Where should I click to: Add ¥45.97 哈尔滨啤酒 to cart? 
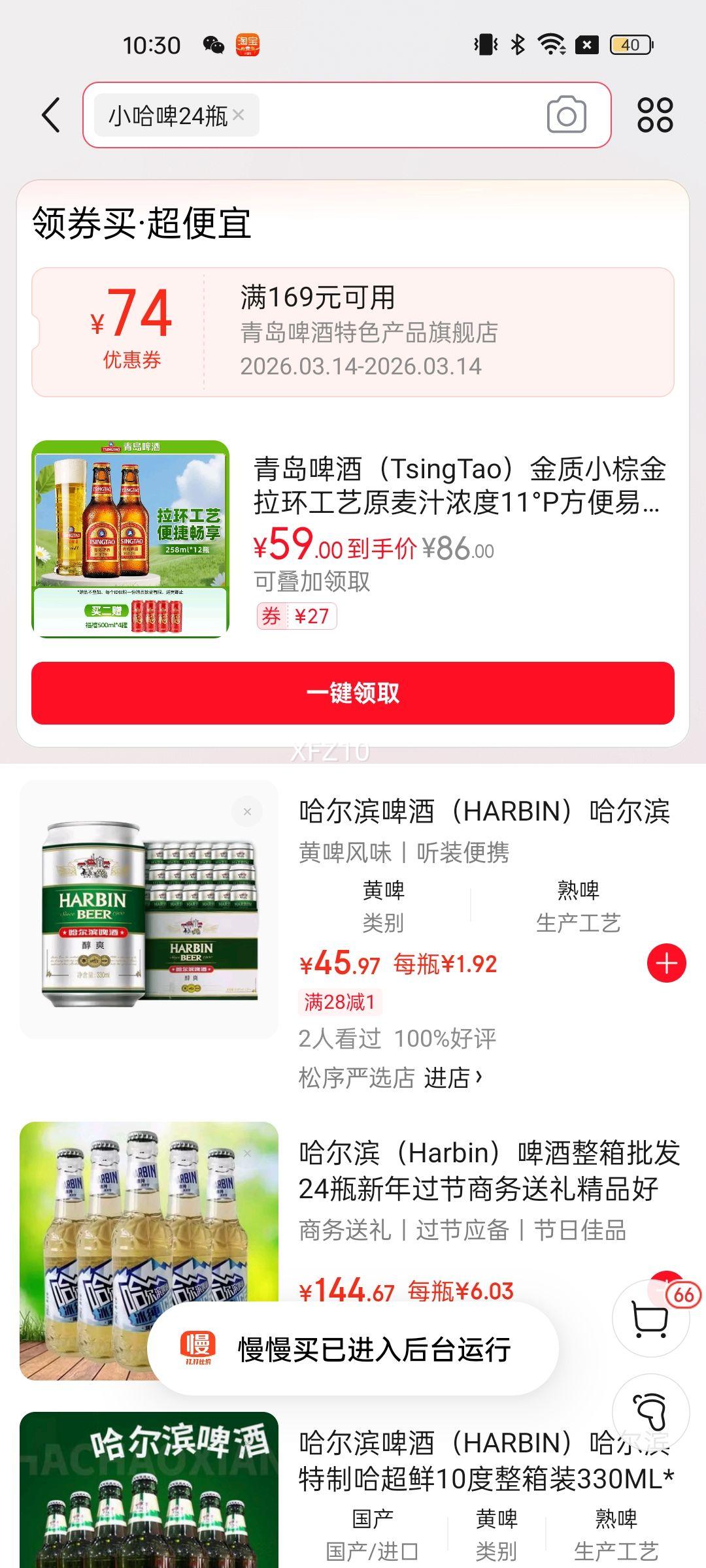(x=666, y=963)
